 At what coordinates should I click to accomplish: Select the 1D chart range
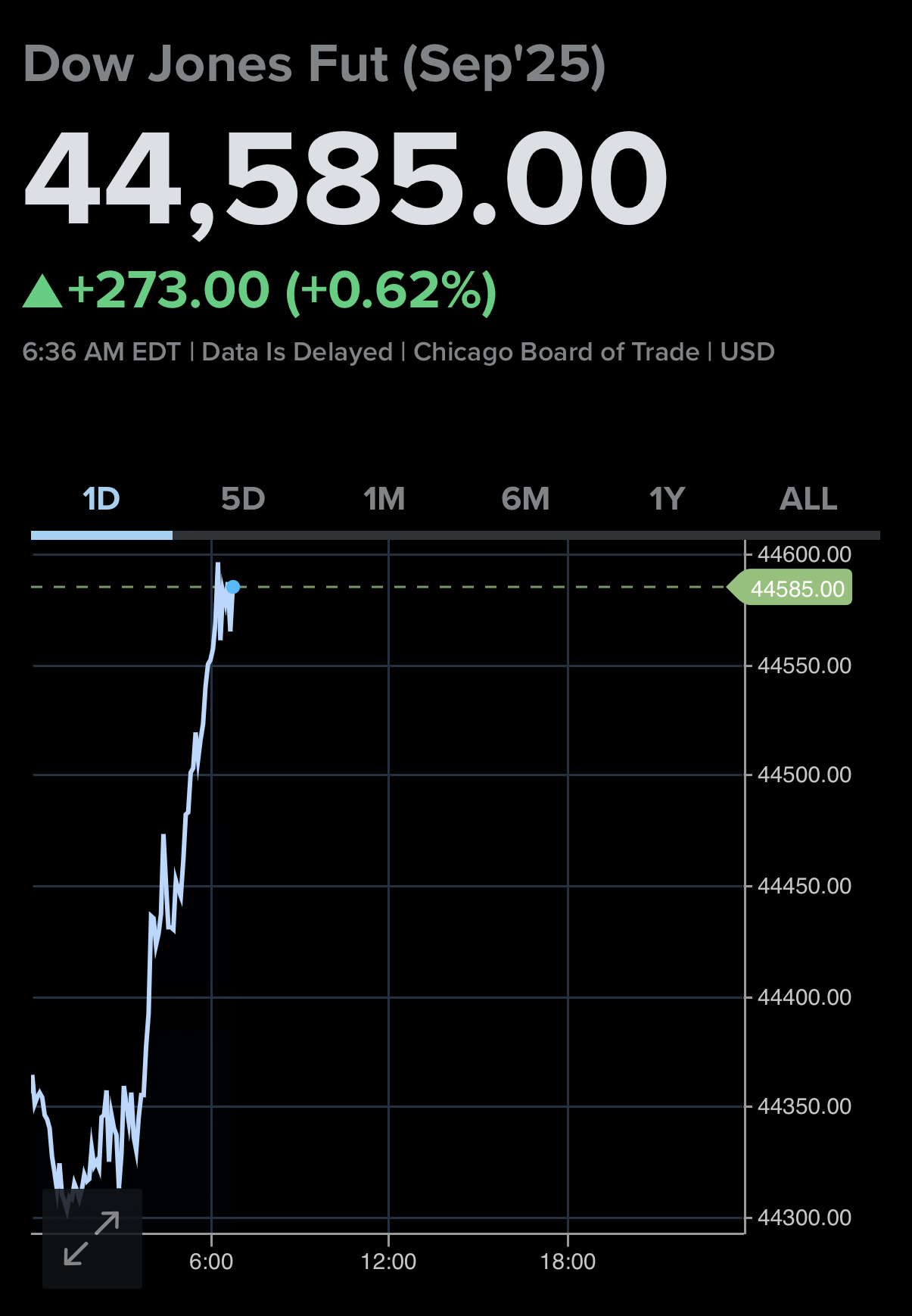click(101, 500)
